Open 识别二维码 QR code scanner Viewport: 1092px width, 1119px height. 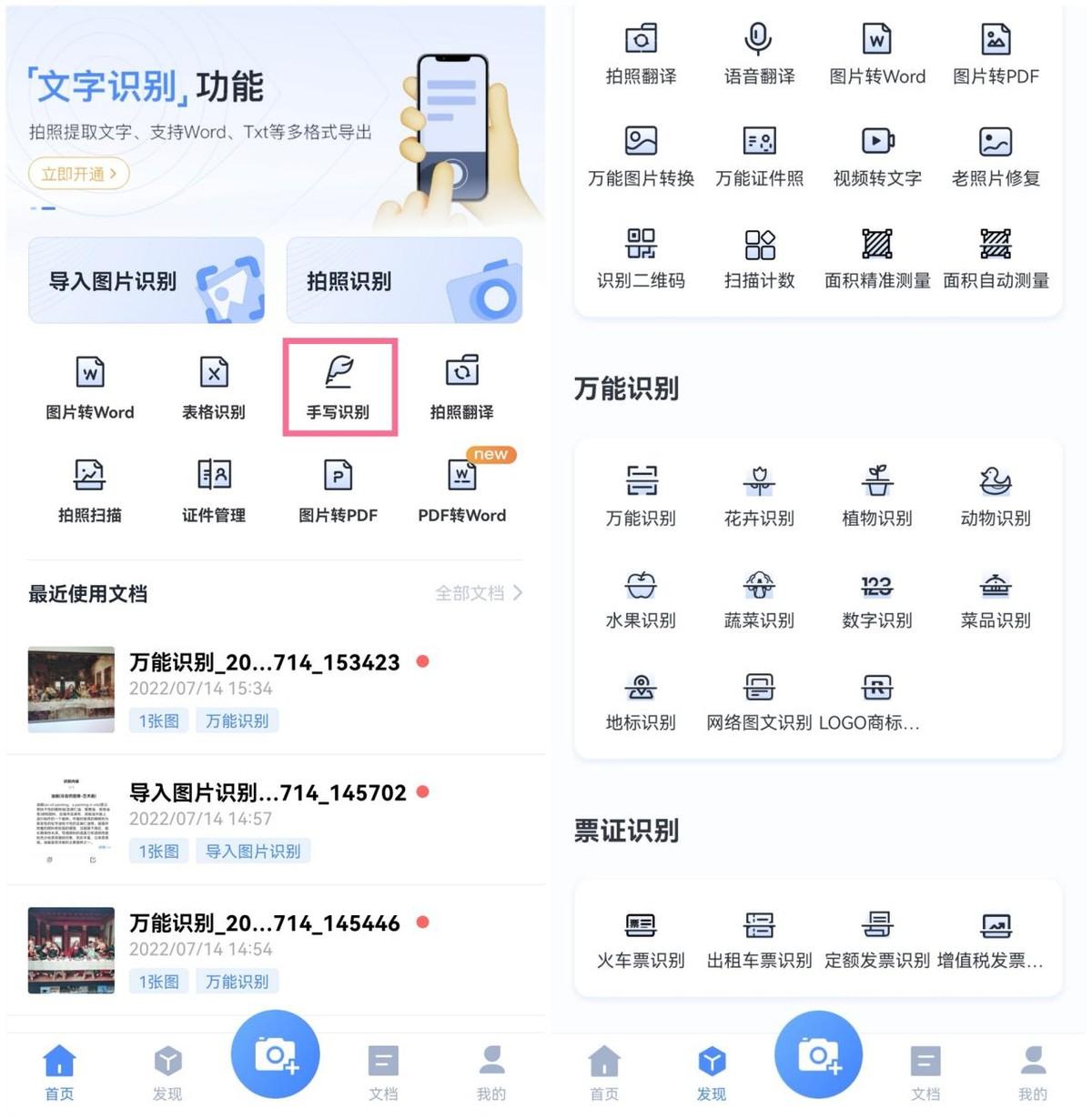(641, 258)
